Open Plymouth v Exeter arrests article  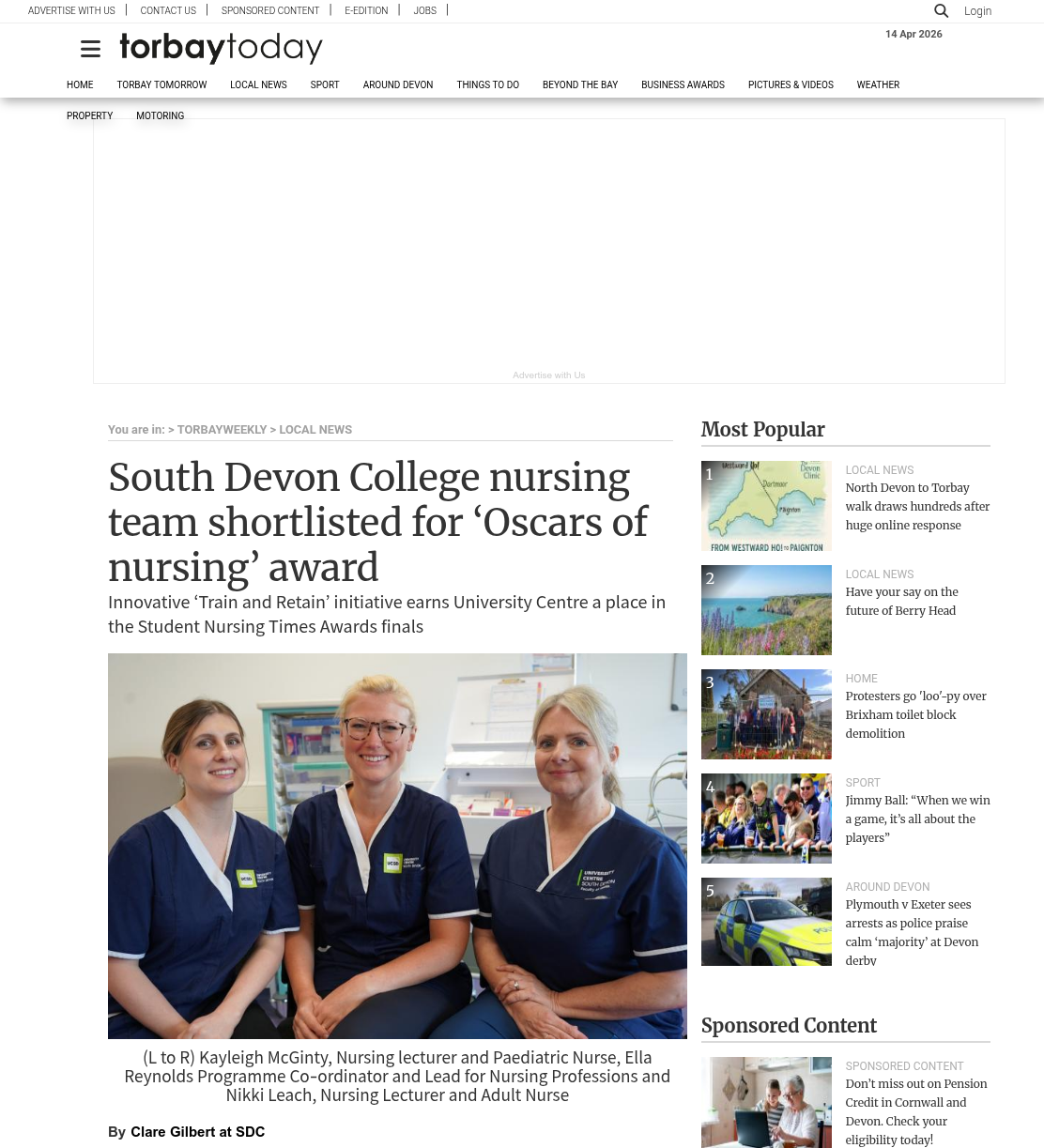coord(912,932)
